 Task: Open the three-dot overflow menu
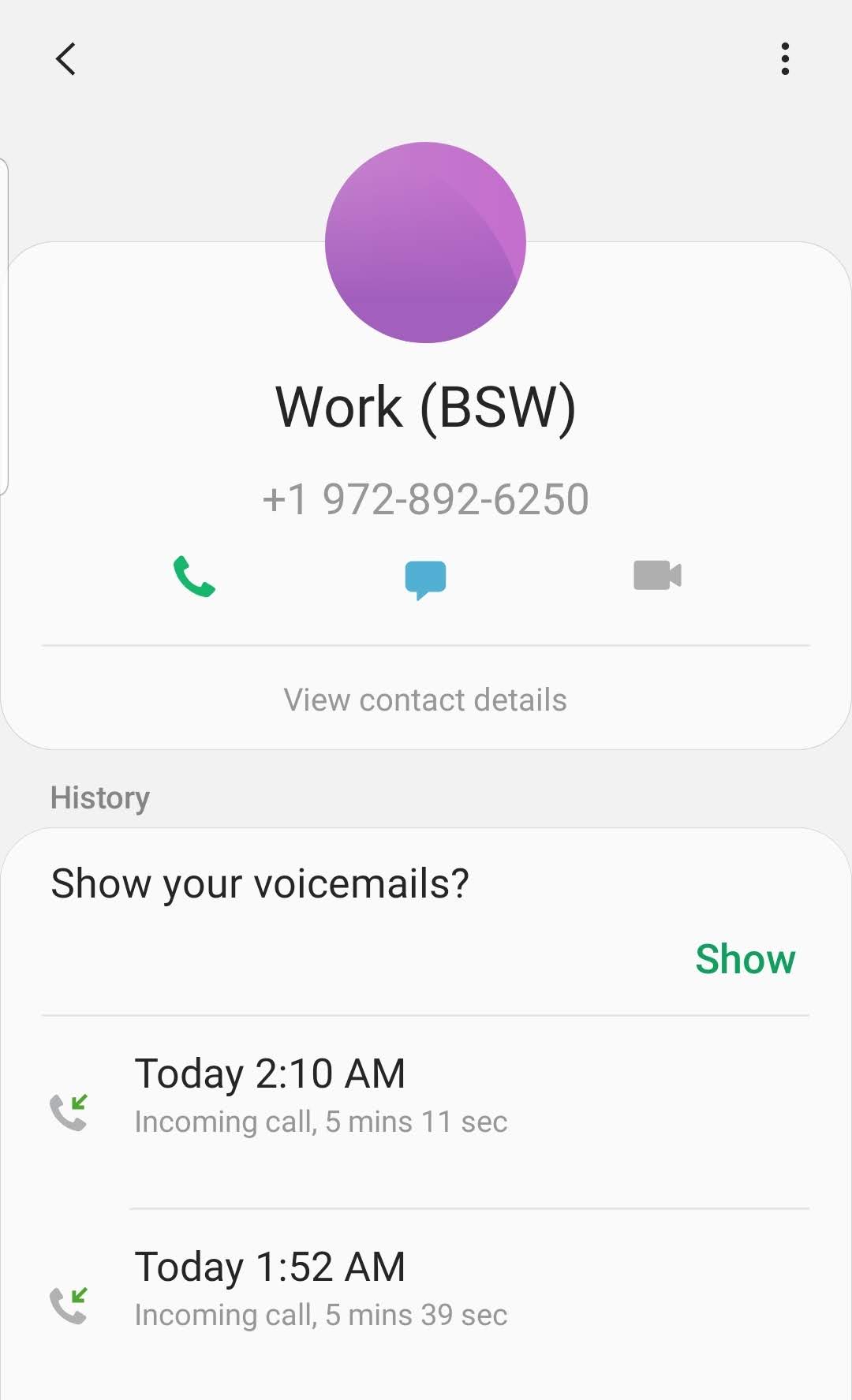(784, 59)
